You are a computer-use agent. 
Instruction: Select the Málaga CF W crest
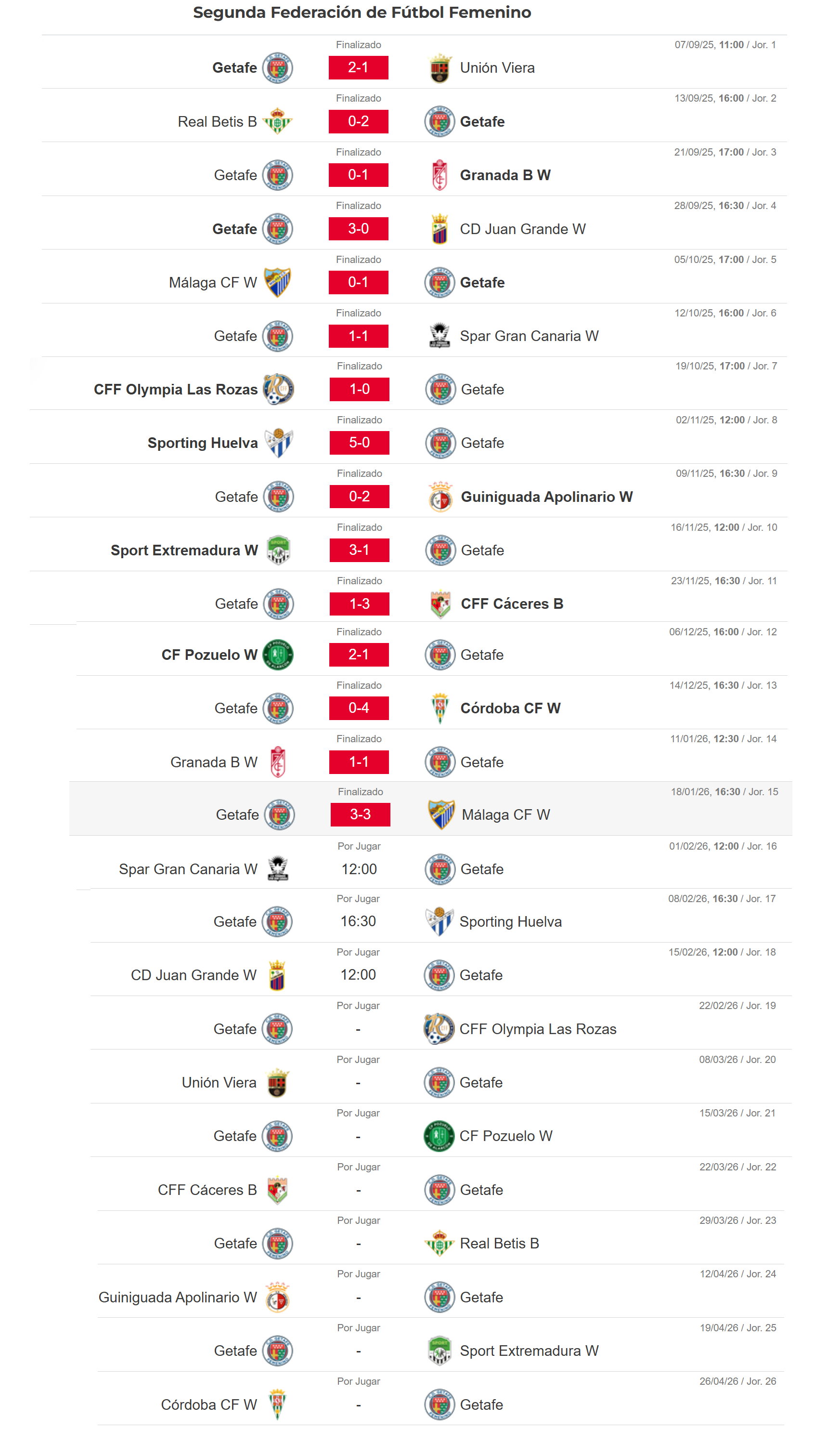(x=278, y=282)
